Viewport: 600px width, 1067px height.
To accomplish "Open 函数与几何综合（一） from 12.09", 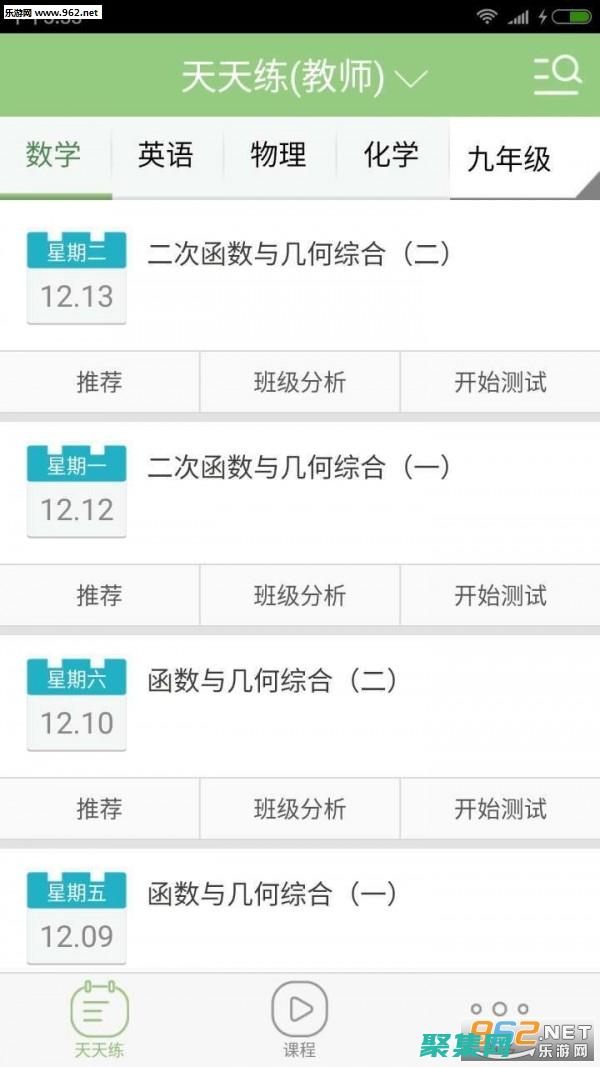I will 272,893.
